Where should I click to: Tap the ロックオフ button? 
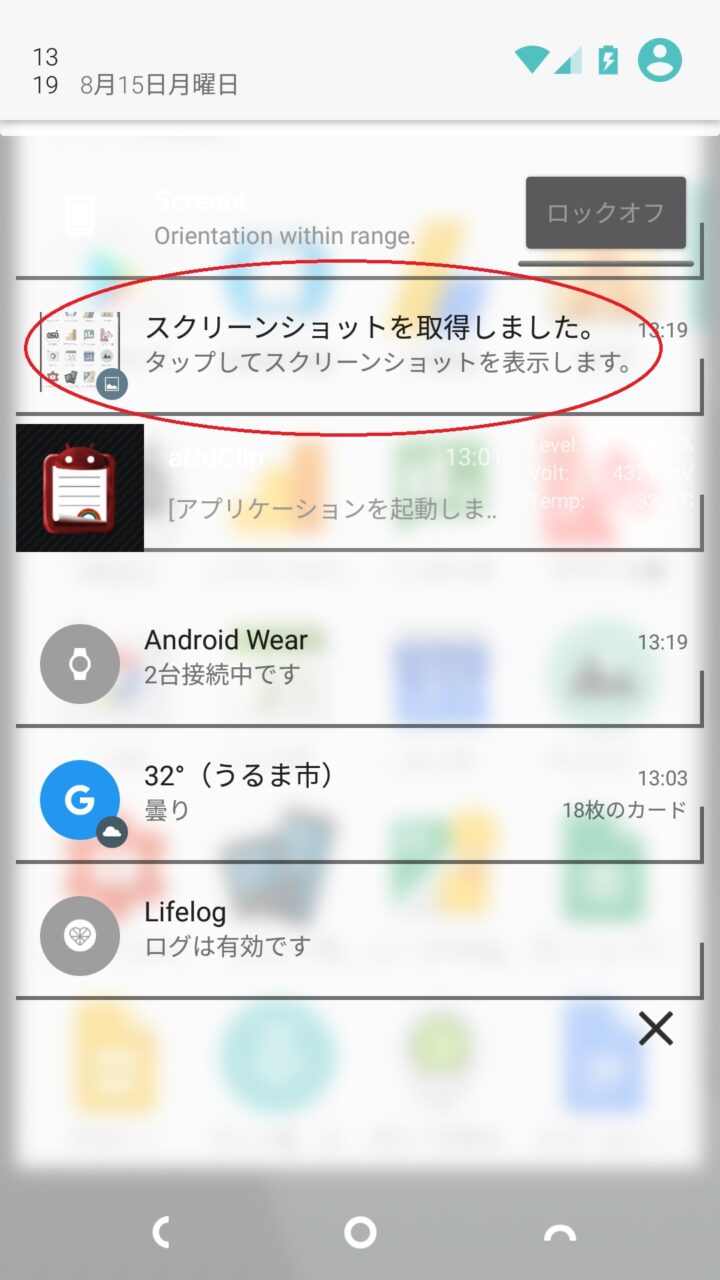click(x=605, y=213)
